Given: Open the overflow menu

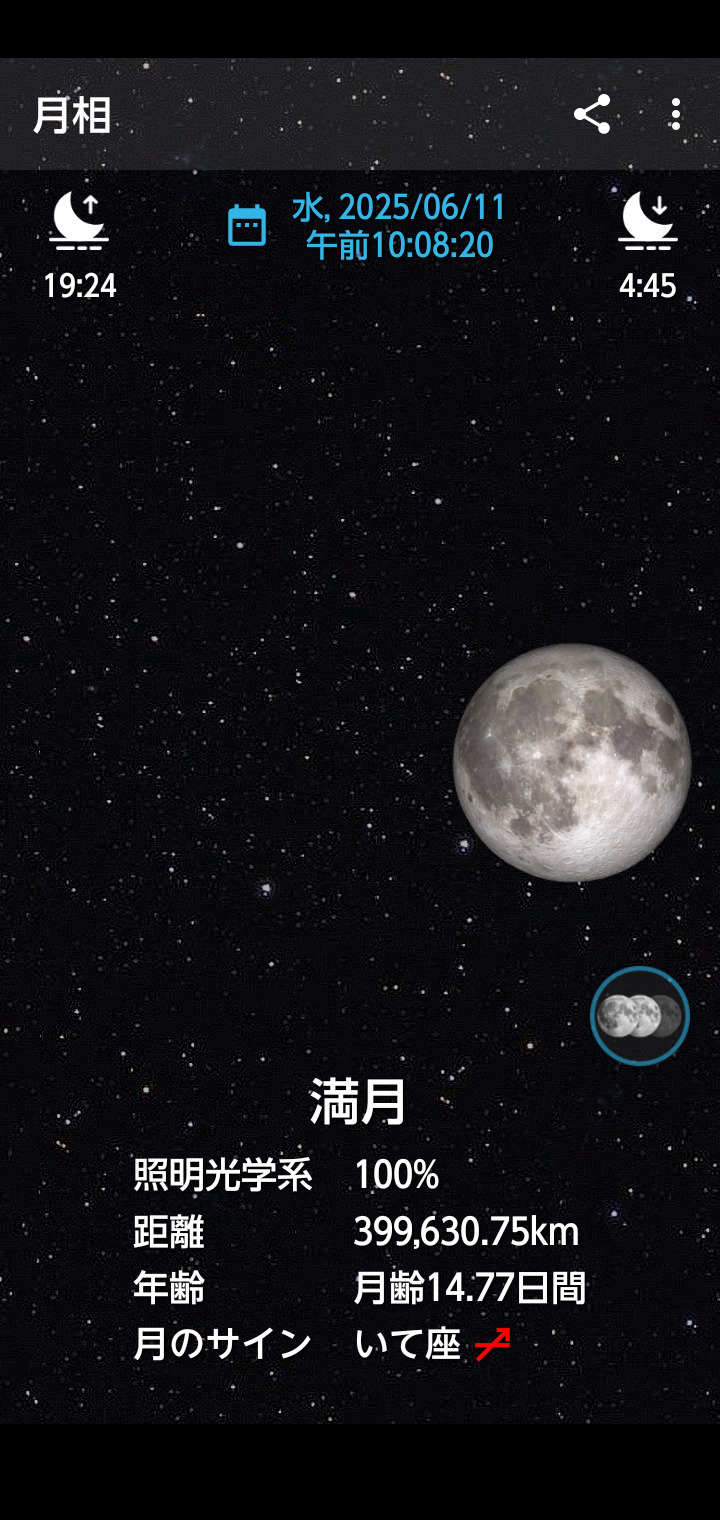Looking at the screenshot, I should (676, 114).
